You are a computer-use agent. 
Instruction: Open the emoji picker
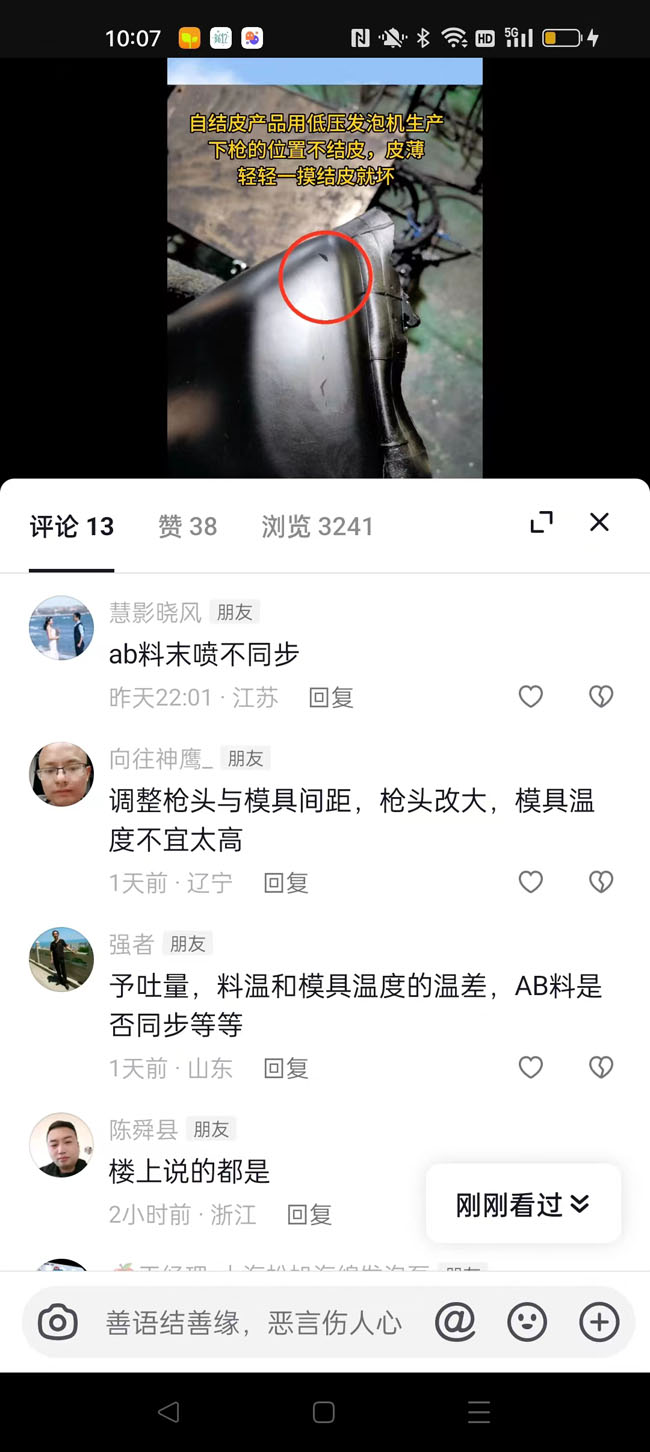(527, 1323)
